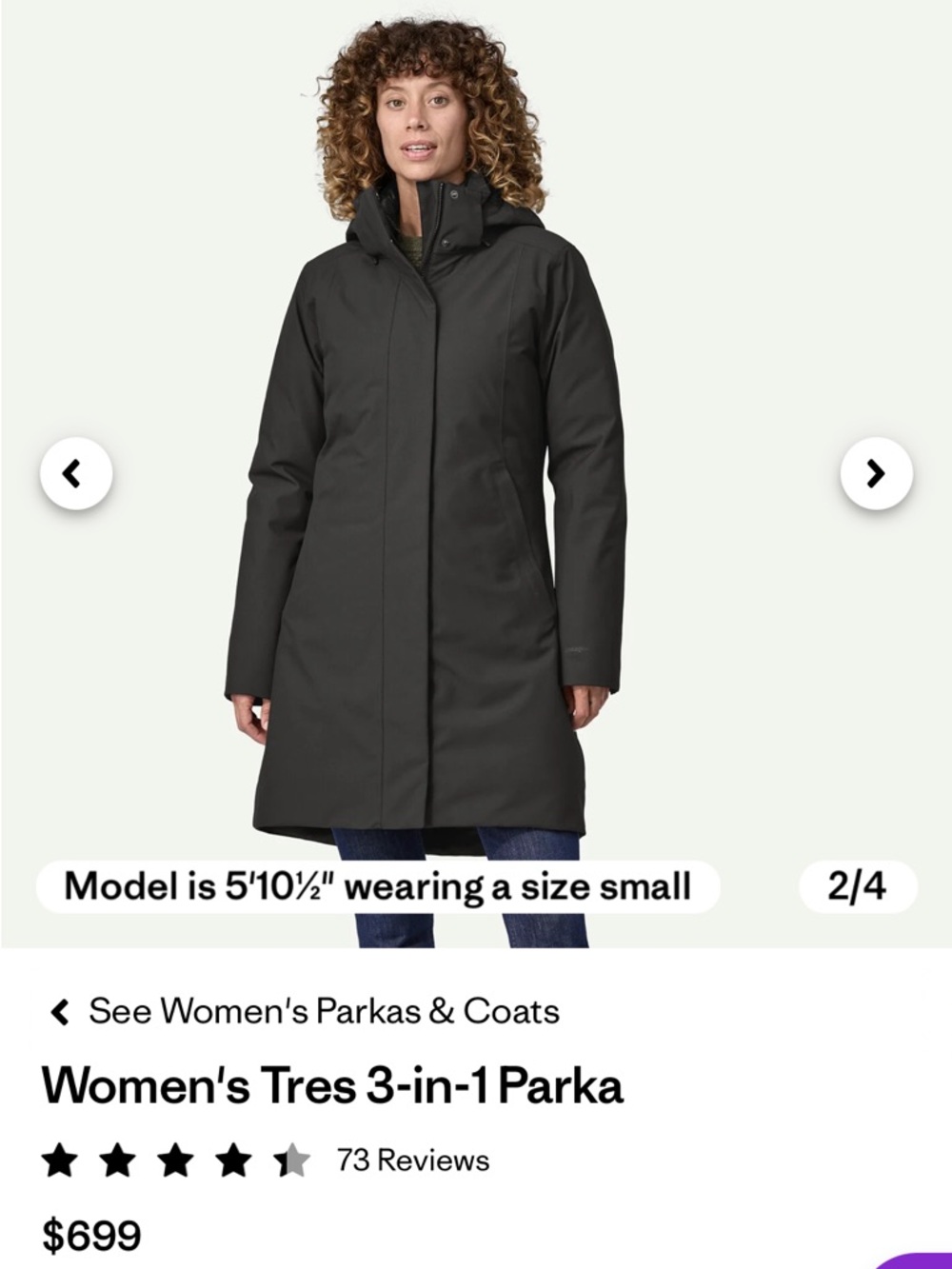
Task: Tap the model height info pill
Action: point(377,885)
